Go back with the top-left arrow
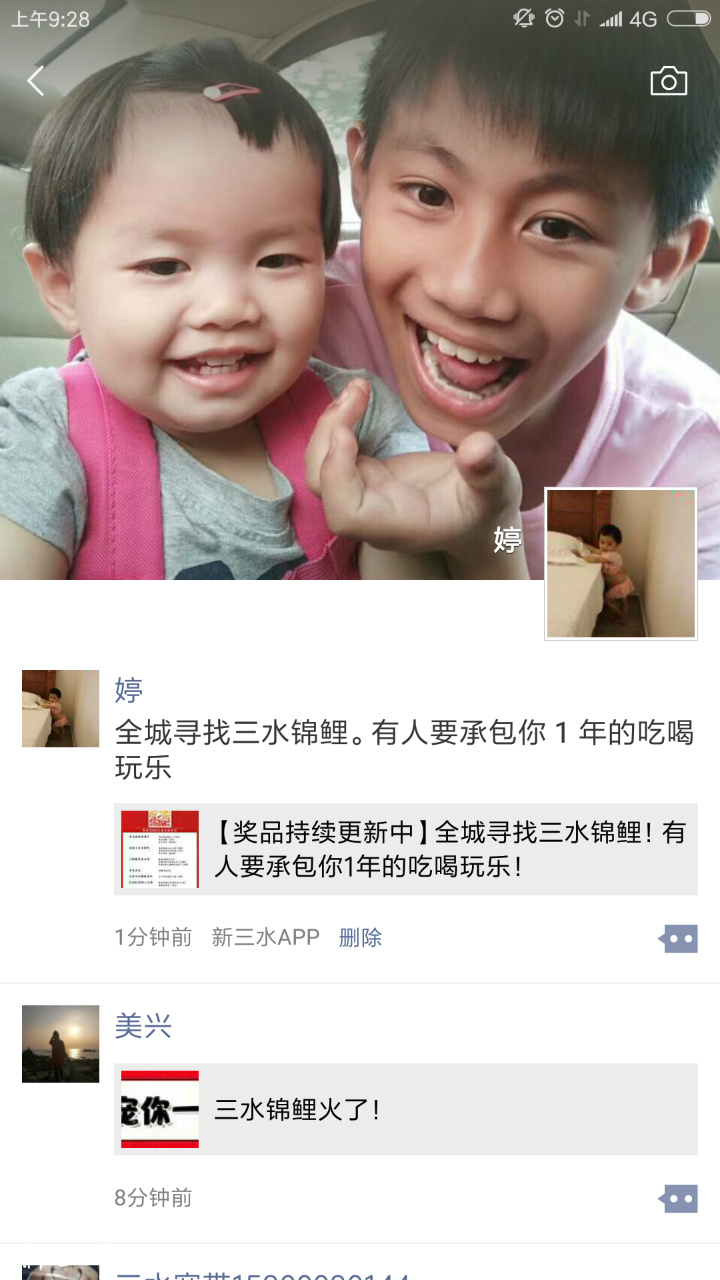The height and width of the screenshot is (1280, 720). 36,81
